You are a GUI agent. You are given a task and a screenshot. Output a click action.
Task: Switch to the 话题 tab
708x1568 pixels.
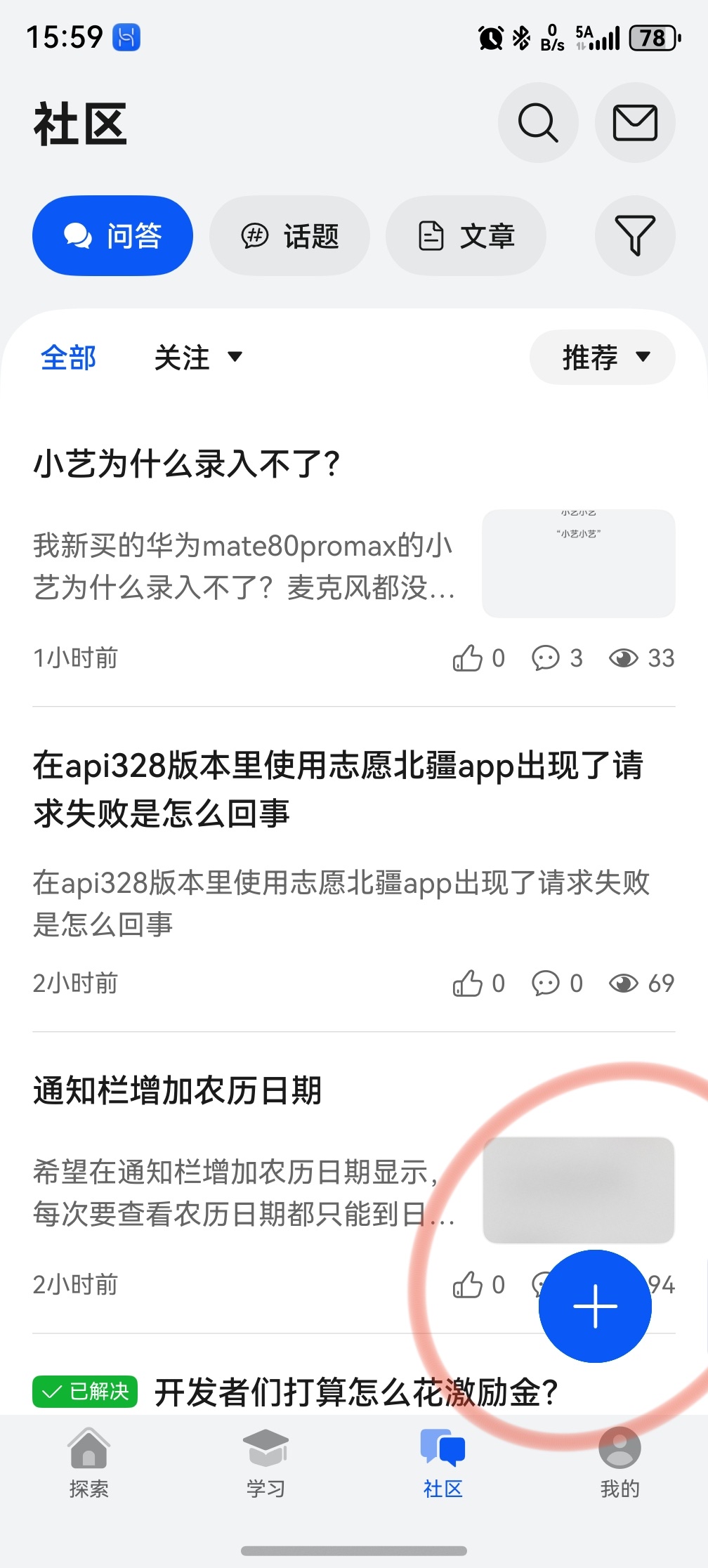coord(290,236)
